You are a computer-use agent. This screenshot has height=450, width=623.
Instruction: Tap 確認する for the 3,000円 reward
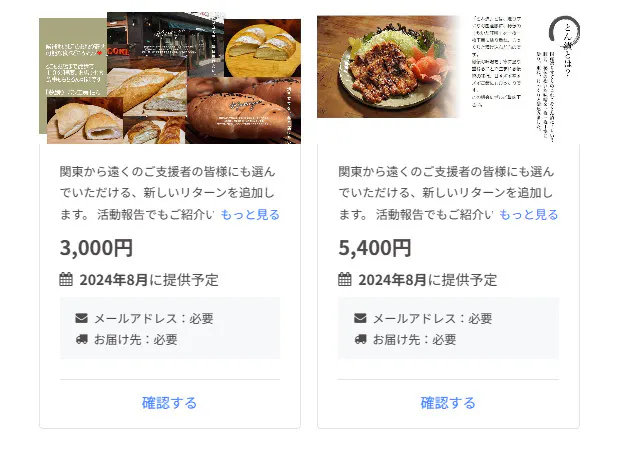coord(169,403)
